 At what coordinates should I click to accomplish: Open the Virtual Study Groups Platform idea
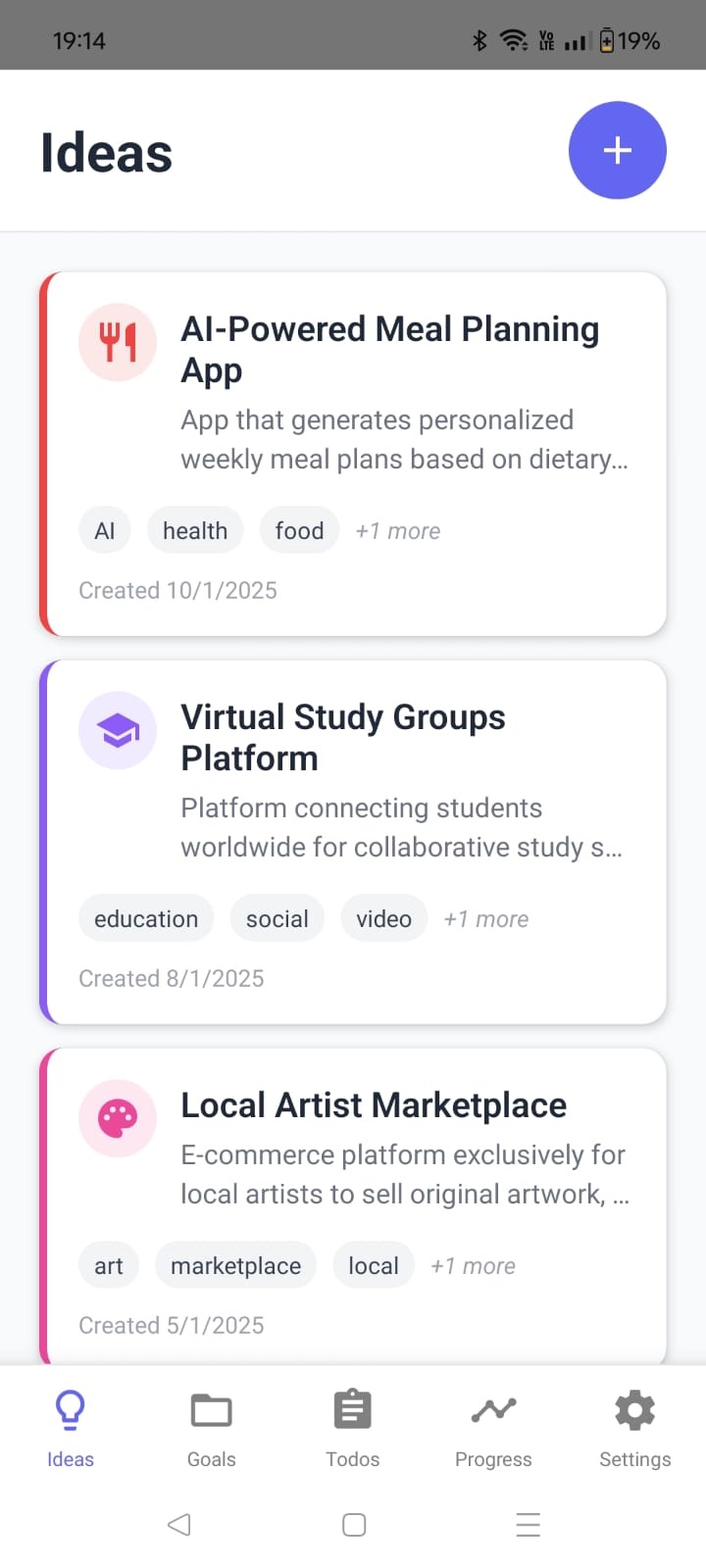343,737
